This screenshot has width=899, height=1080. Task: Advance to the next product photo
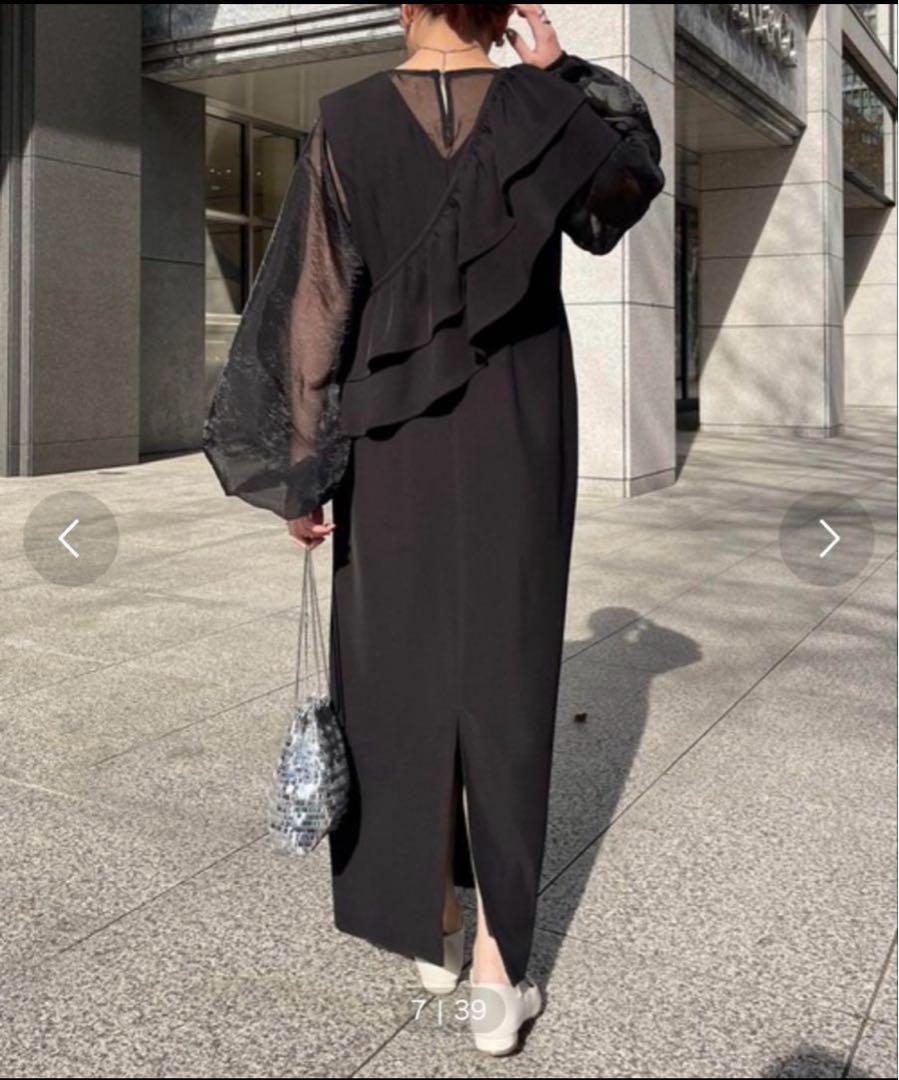point(827,538)
